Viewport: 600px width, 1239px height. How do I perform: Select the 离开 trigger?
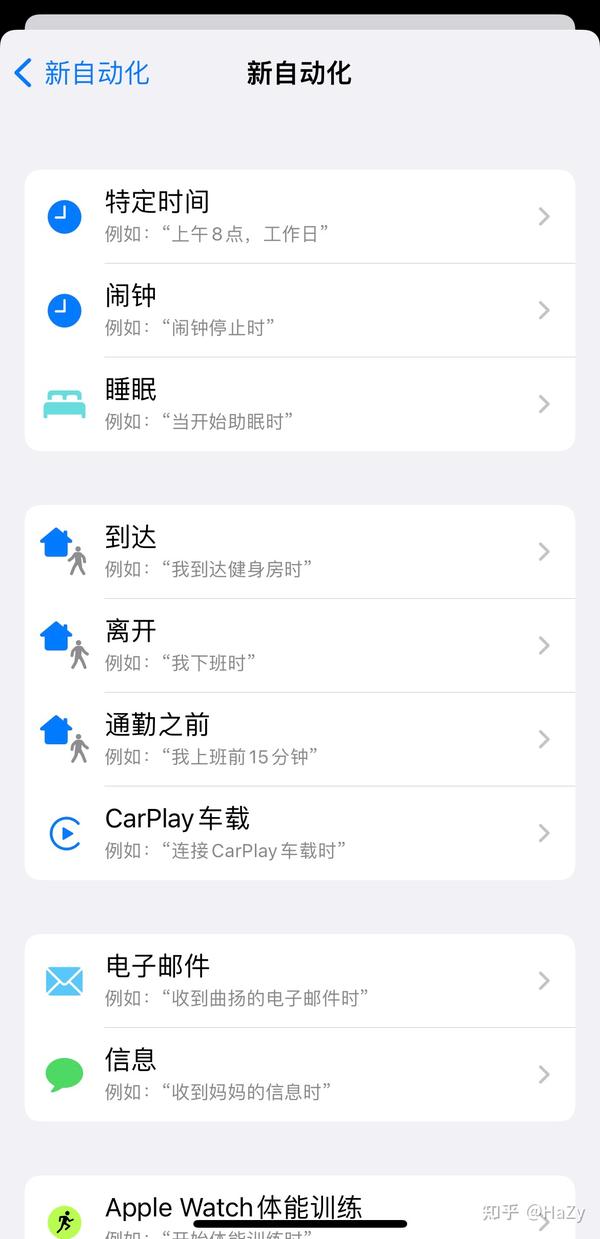tap(300, 646)
